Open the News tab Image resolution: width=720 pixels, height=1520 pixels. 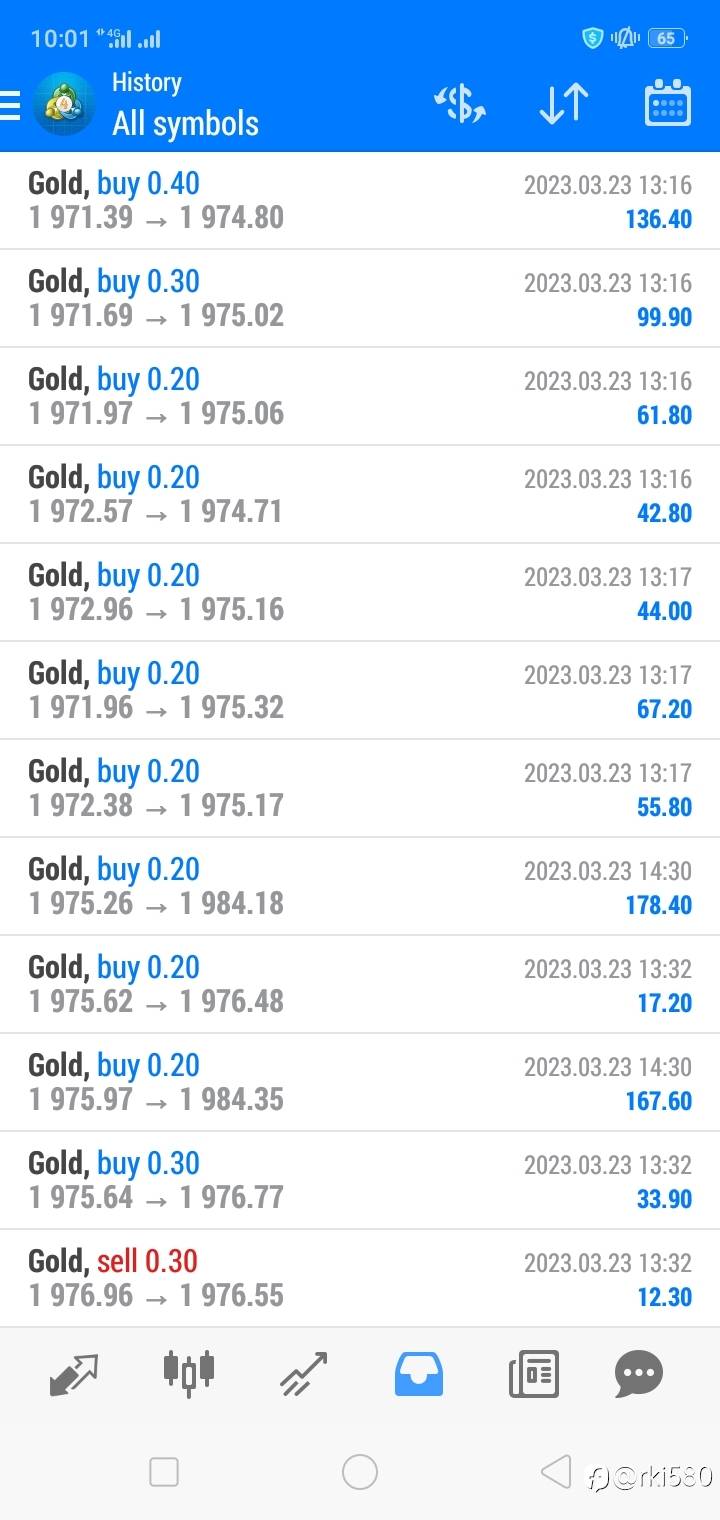point(533,1373)
